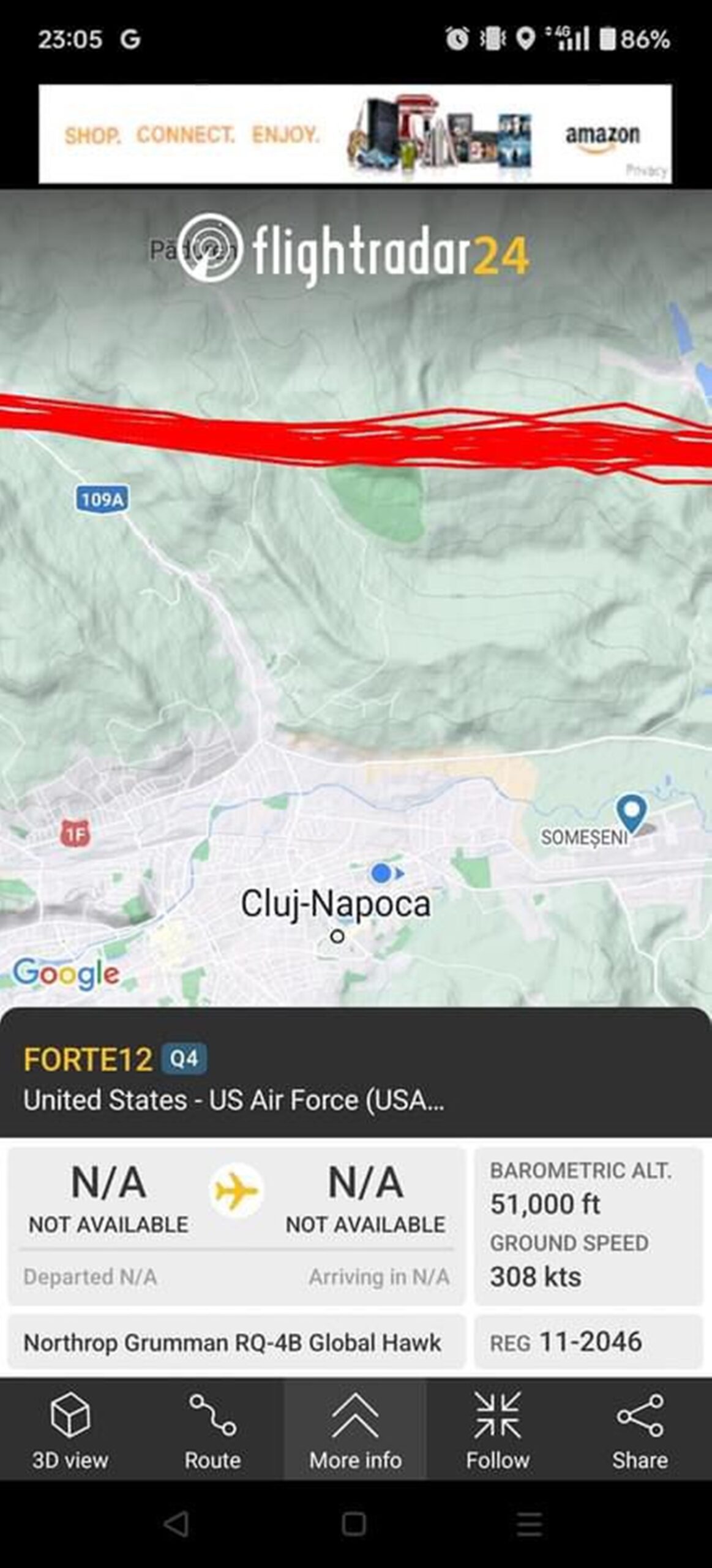Go back with system back button
The height and width of the screenshot is (1568, 712).
[x=176, y=1523]
